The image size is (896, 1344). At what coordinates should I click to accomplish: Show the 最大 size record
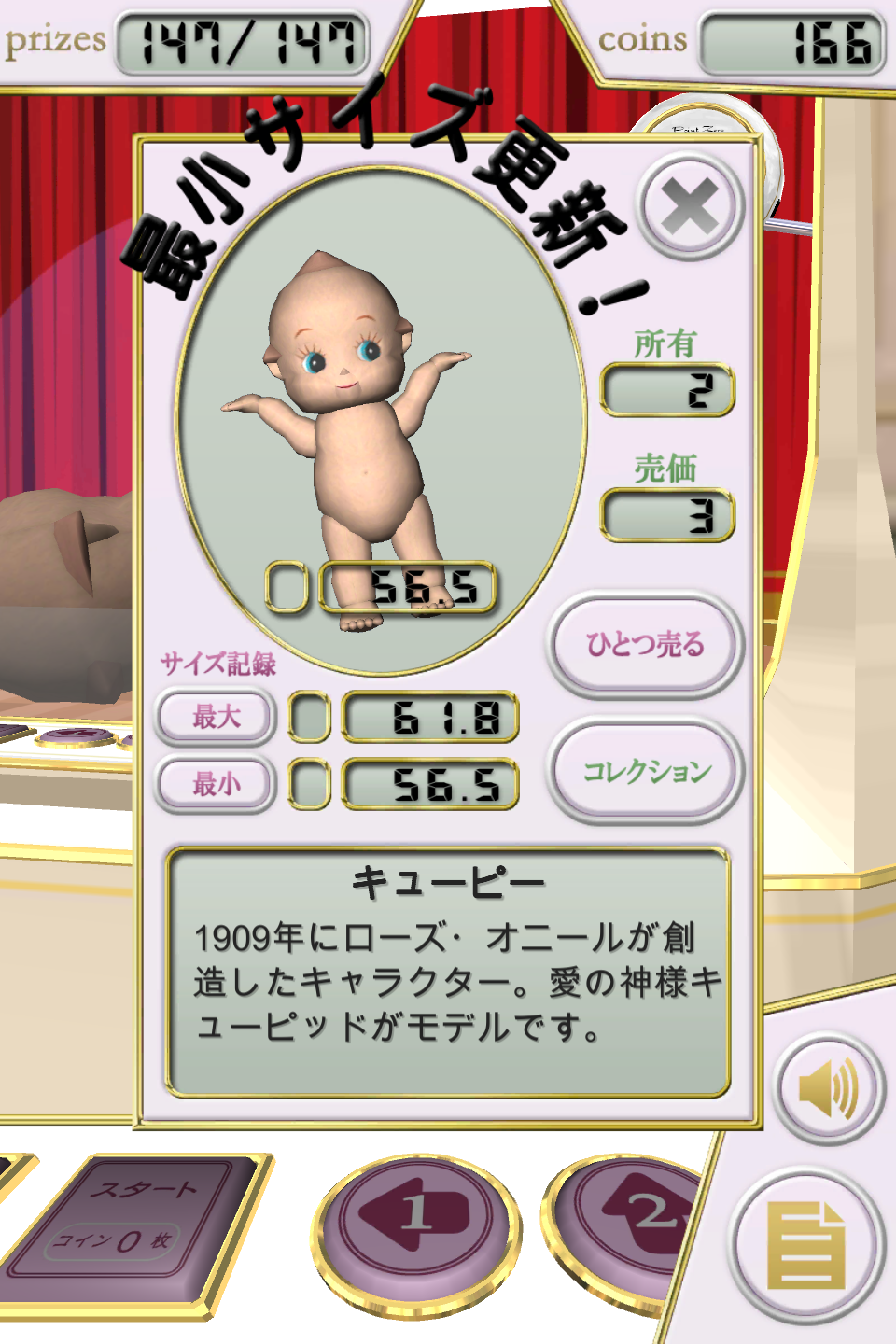(216, 717)
